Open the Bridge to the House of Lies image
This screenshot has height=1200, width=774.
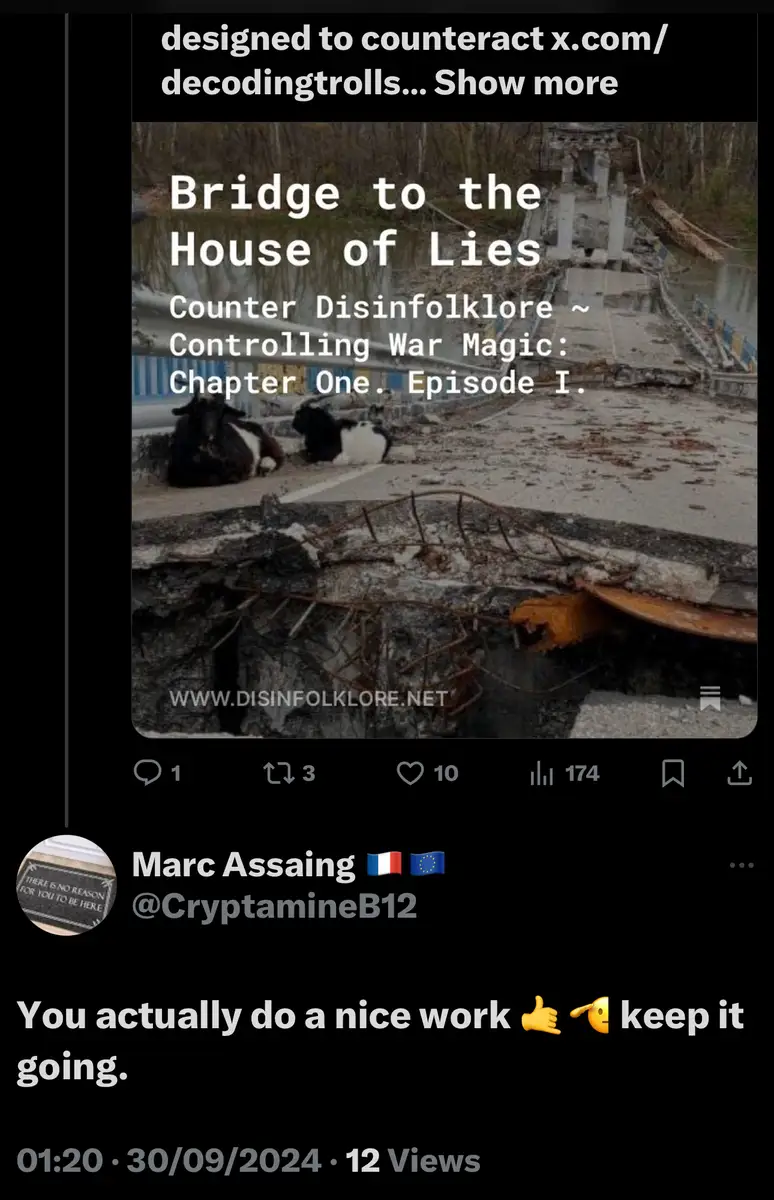point(444,430)
